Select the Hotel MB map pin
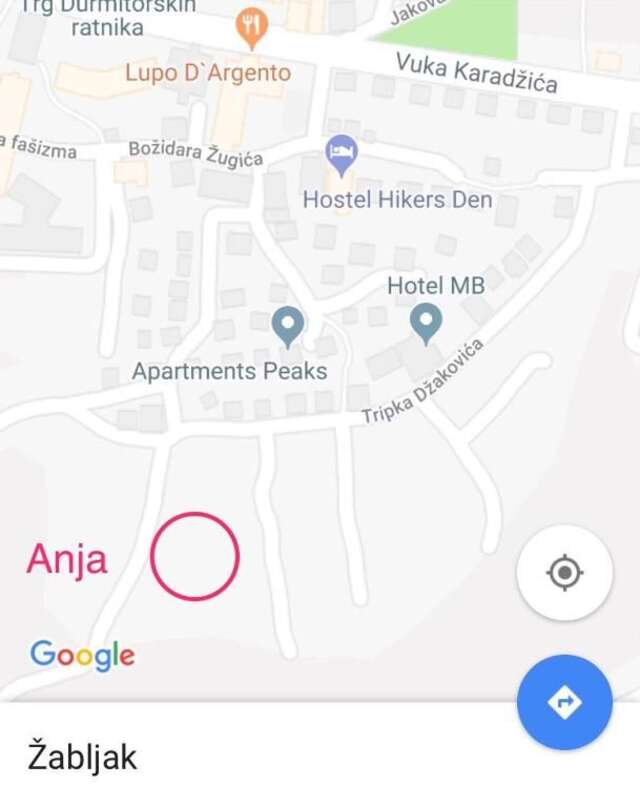 coord(427,324)
